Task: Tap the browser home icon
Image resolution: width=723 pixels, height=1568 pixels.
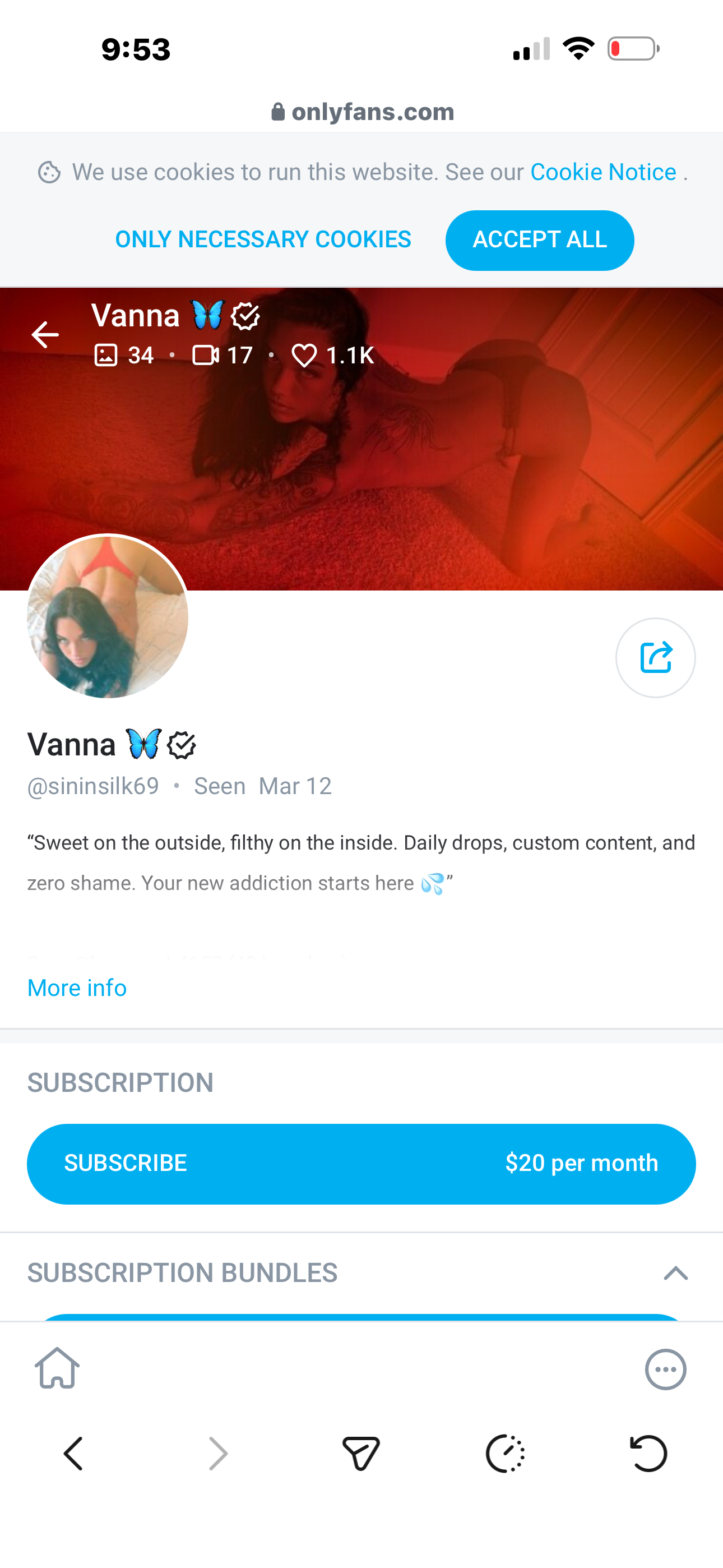Action: pos(57,1368)
